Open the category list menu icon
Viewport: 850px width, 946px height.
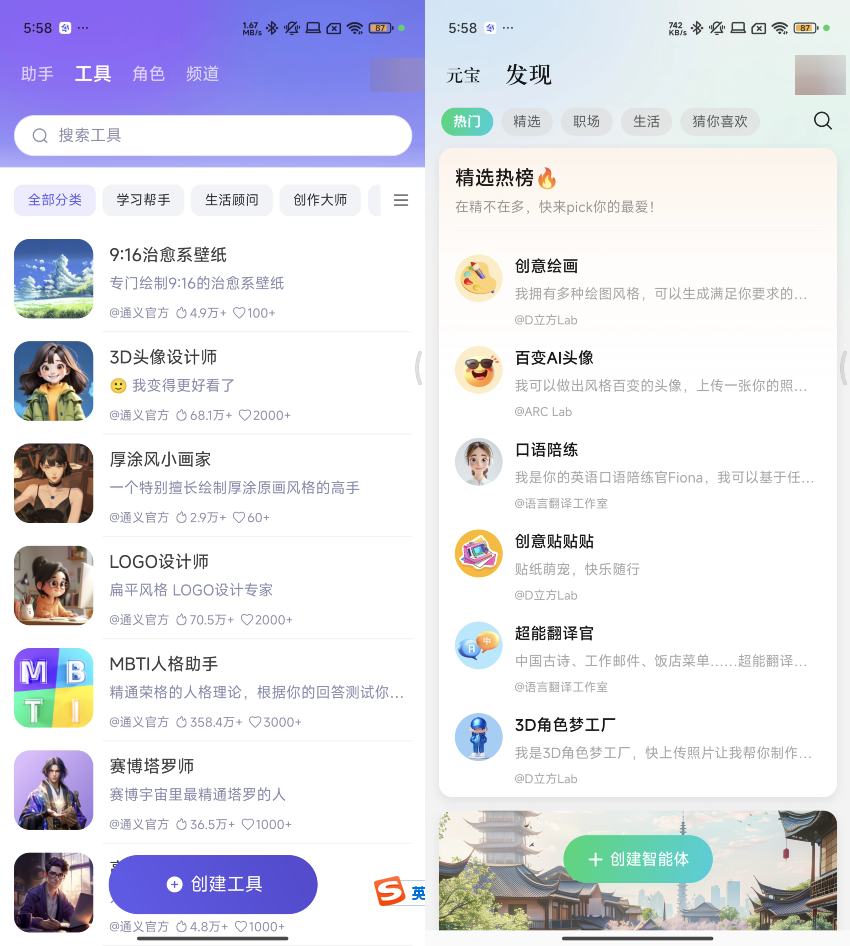pyautogui.click(x=401, y=200)
